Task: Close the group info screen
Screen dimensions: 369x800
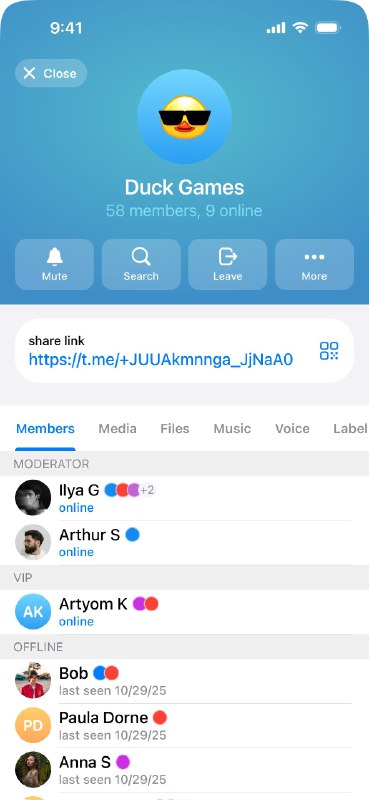Action: coord(51,73)
